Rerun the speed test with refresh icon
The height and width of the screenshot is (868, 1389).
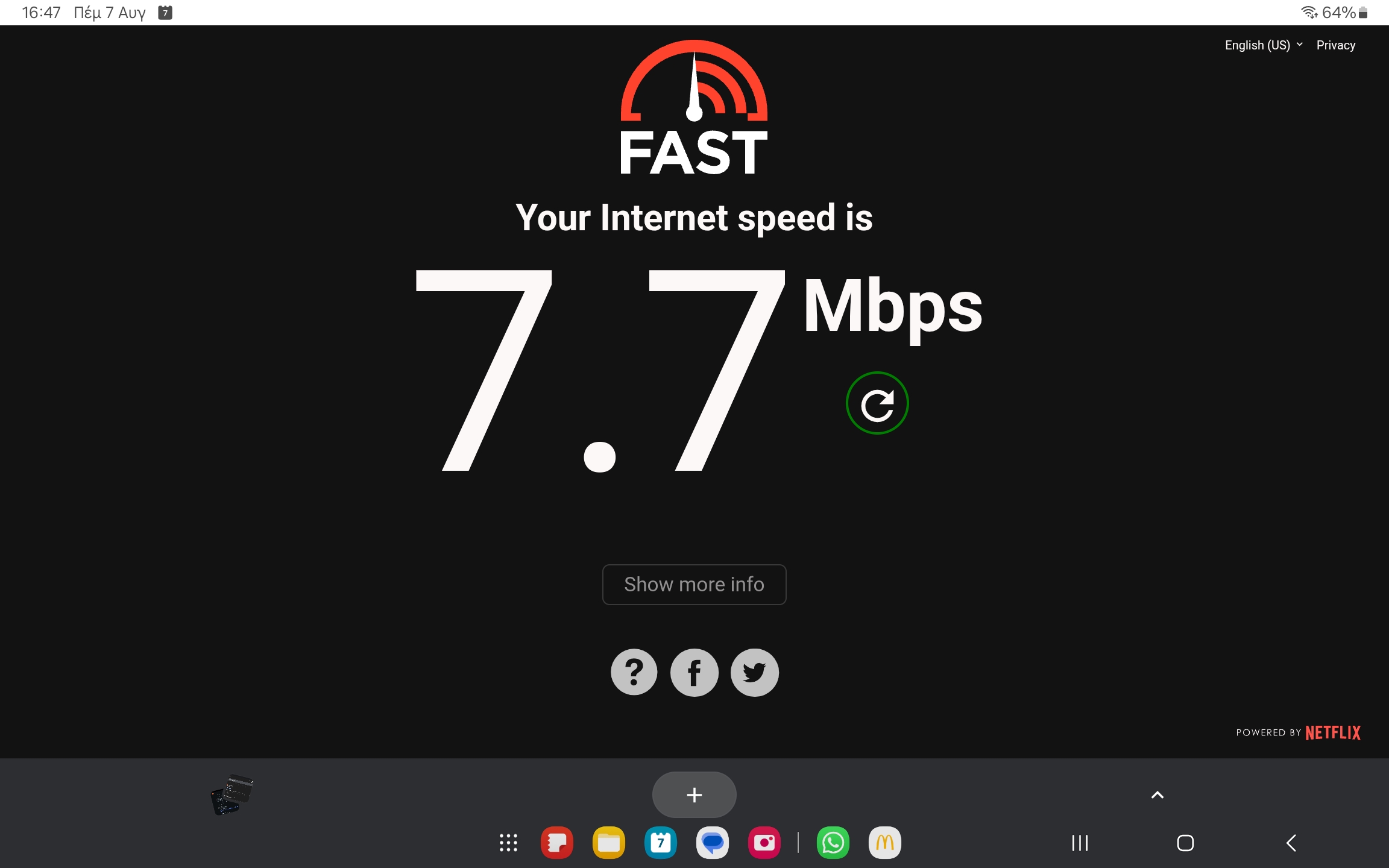click(877, 403)
